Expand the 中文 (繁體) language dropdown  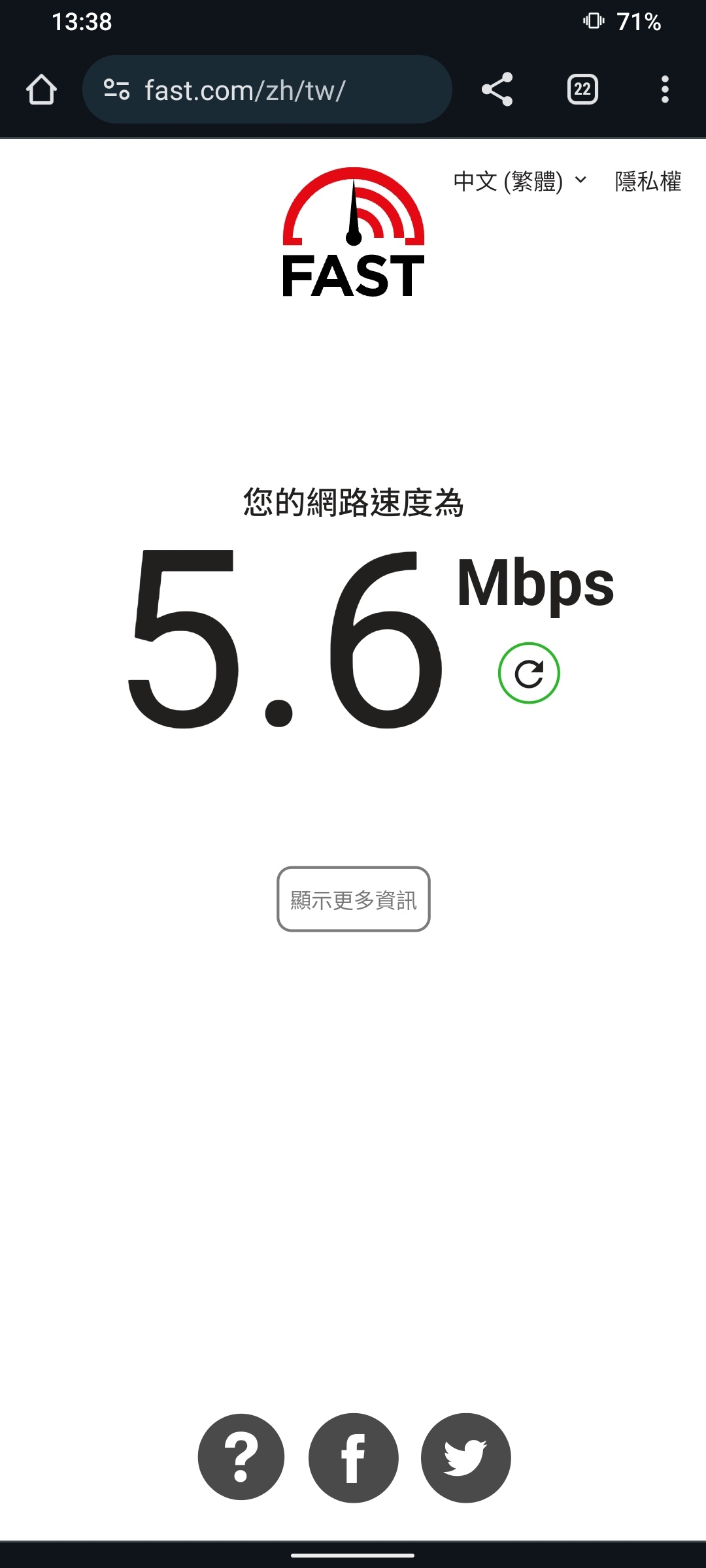(520, 181)
